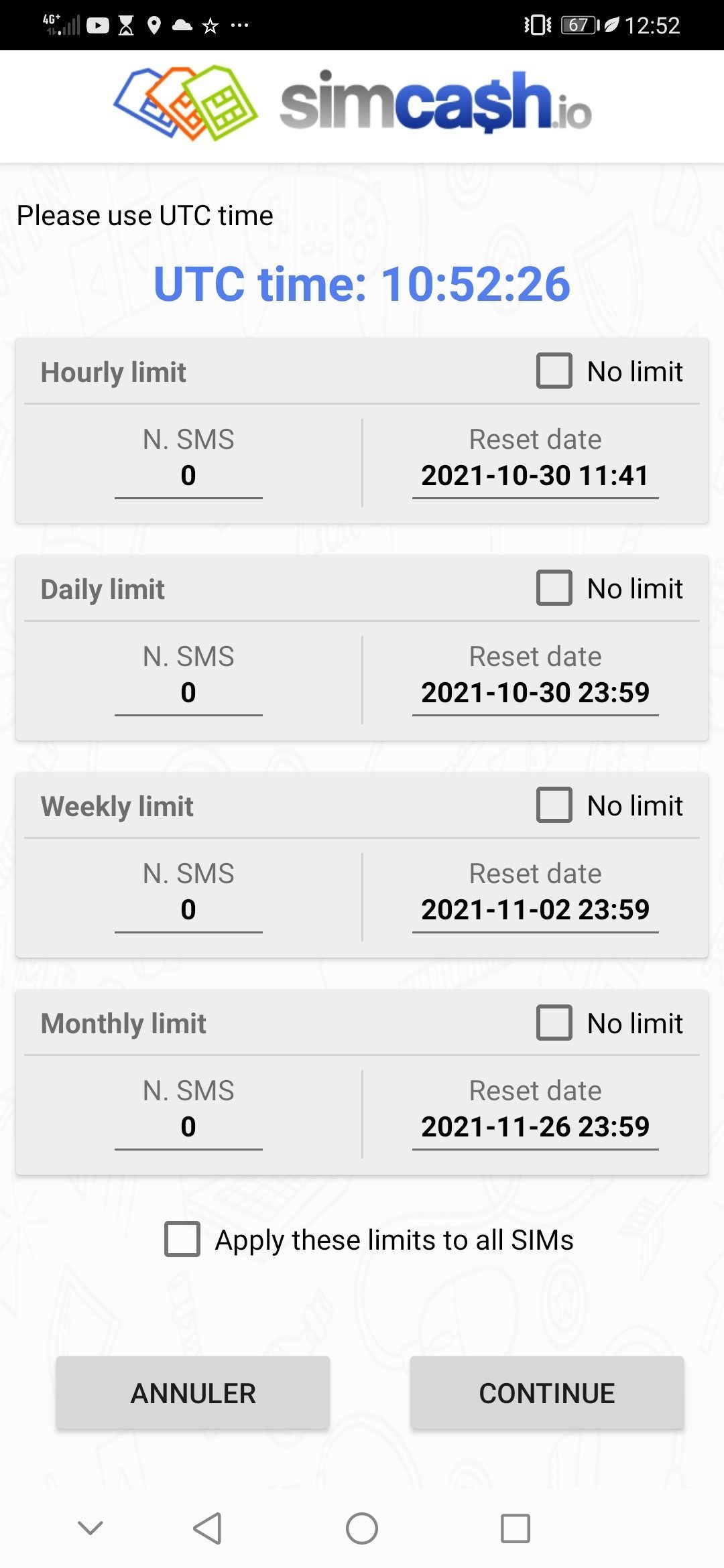Edit the Weekly limit reset date
Image resolution: width=724 pixels, height=1568 pixels.
pyautogui.click(x=535, y=910)
